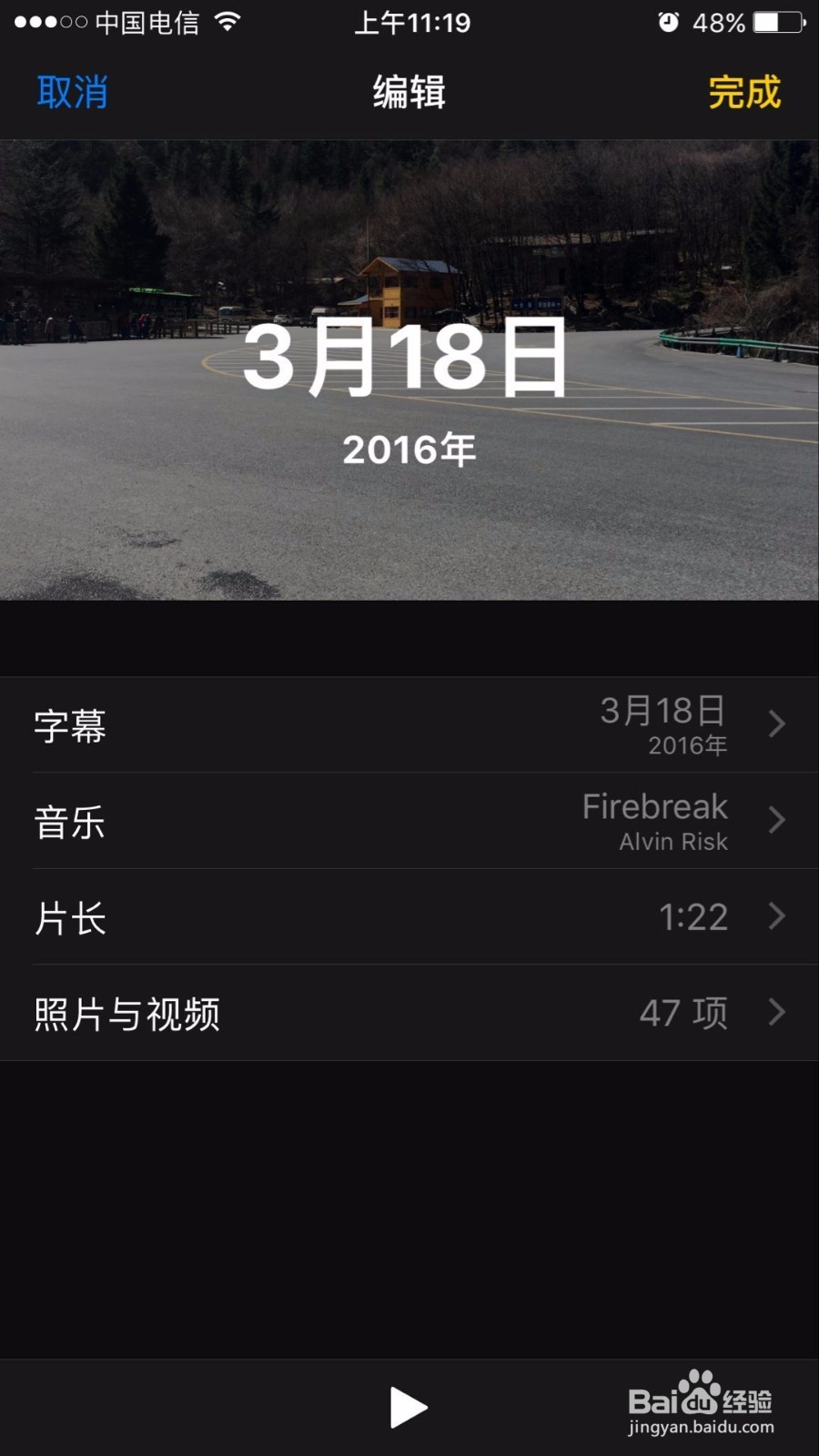Image resolution: width=819 pixels, height=1456 pixels.
Task: Select the Firebreak music track entry
Action: click(x=655, y=807)
